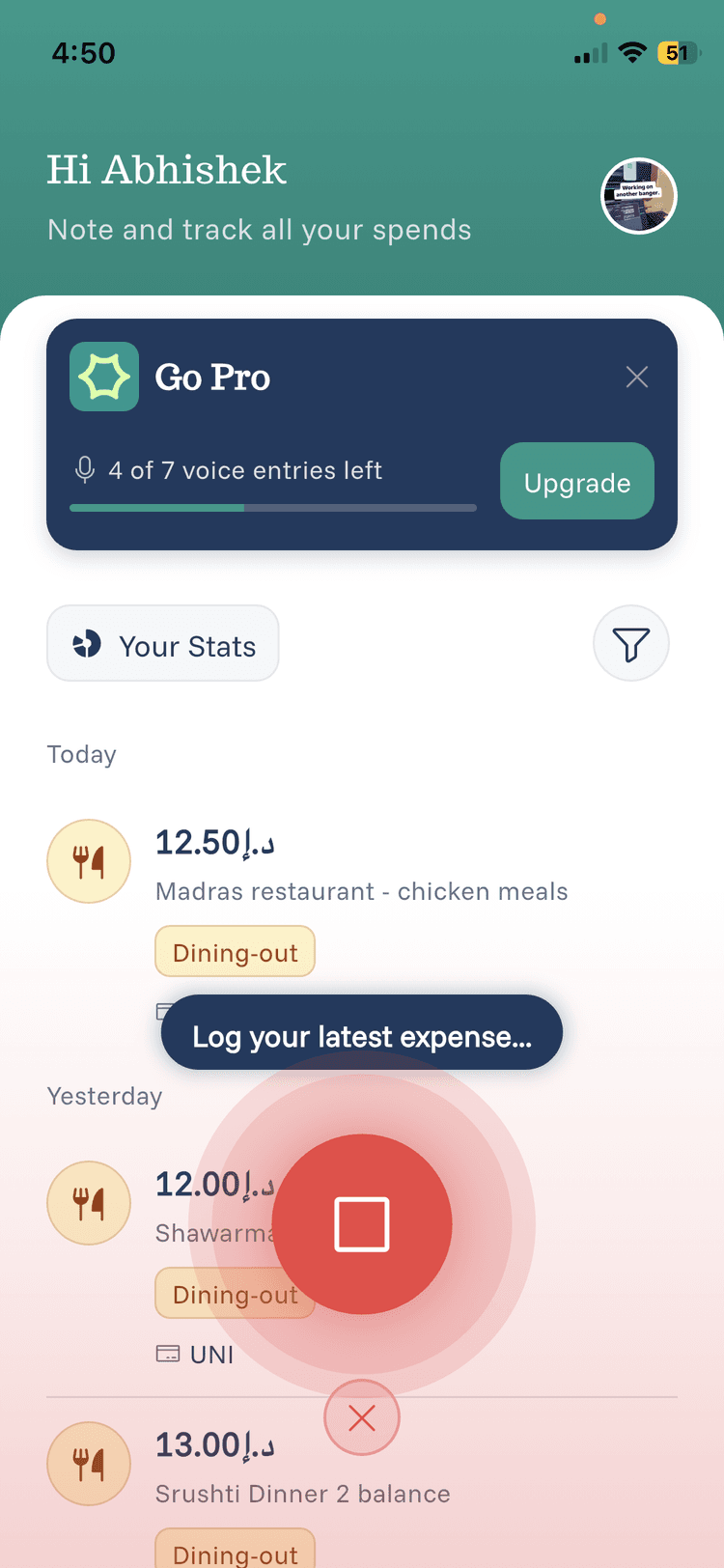Click the fork-and-knife icon on Madras restaurant entry
The image size is (724, 1568).
click(x=88, y=861)
